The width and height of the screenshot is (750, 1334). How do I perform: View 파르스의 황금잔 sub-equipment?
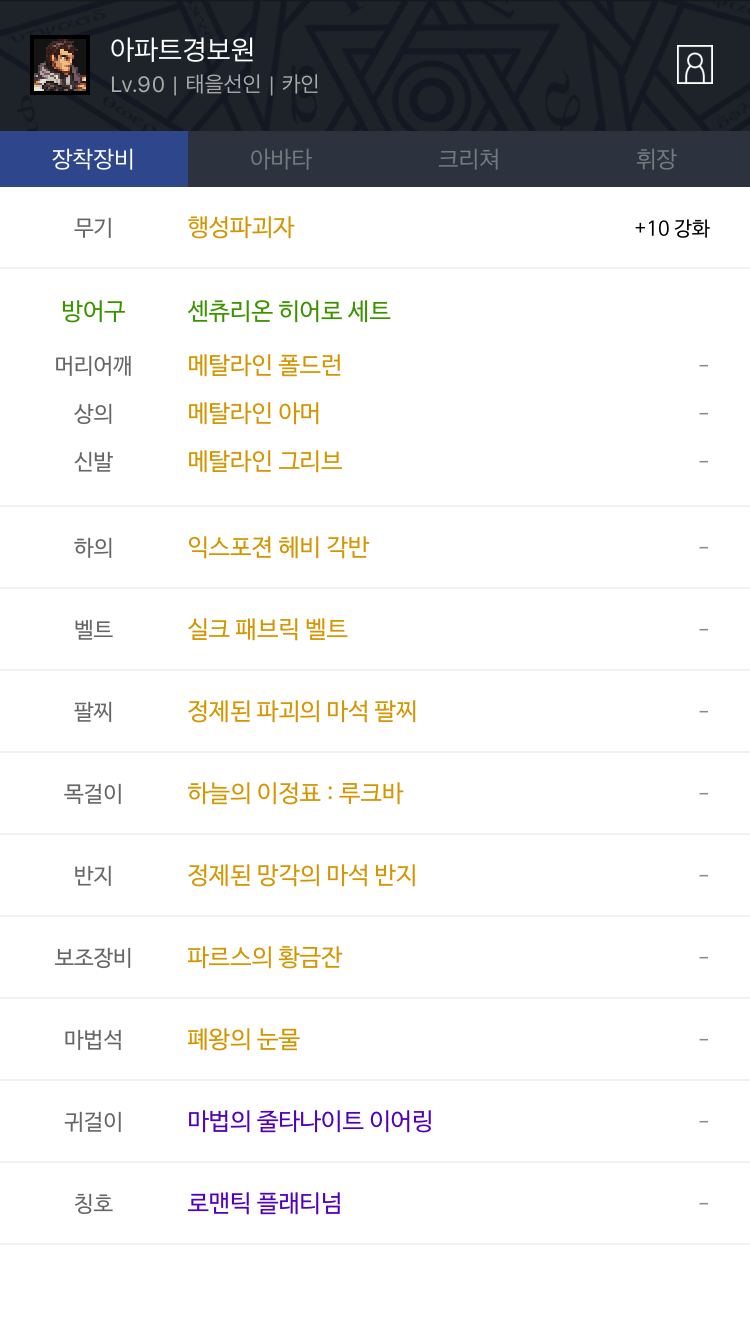(265, 957)
